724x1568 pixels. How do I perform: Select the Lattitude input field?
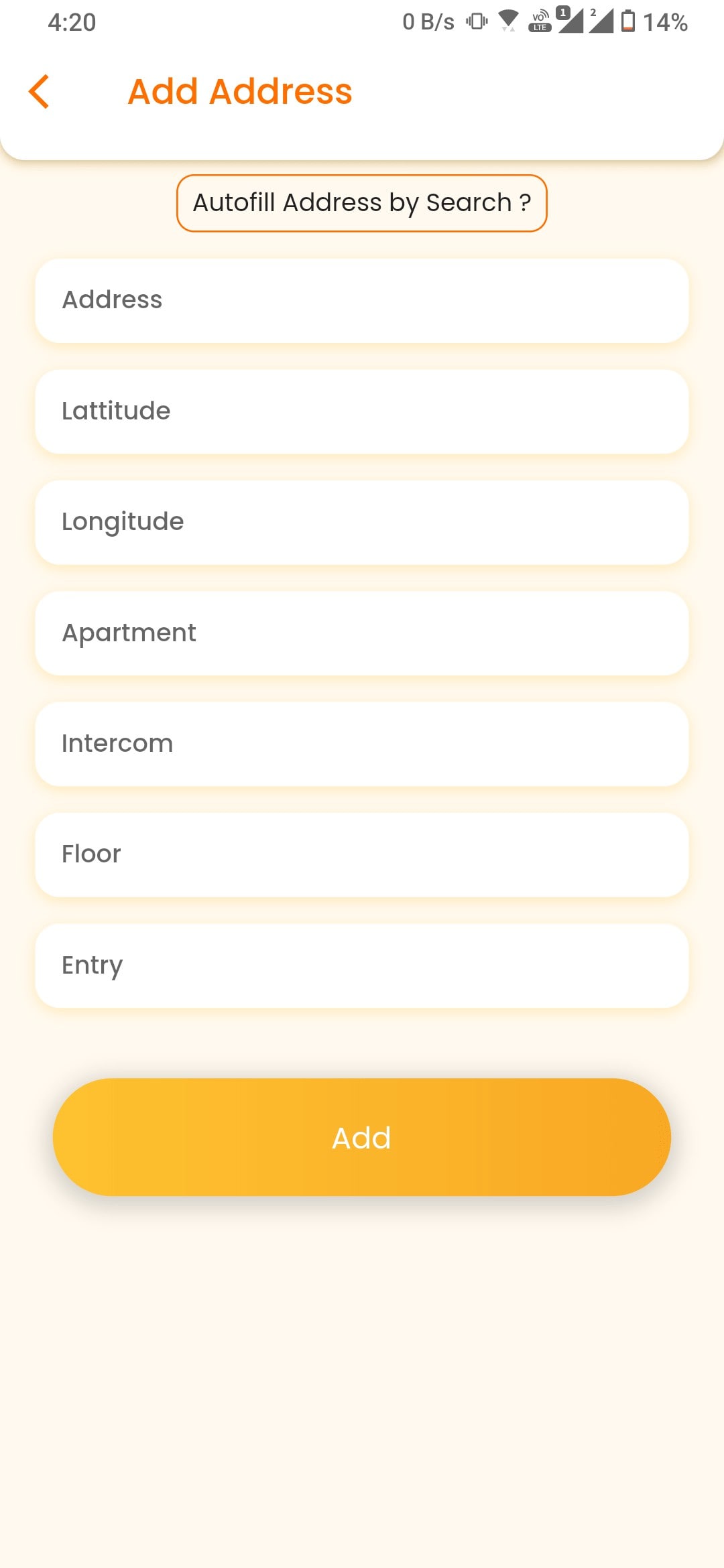click(x=362, y=411)
